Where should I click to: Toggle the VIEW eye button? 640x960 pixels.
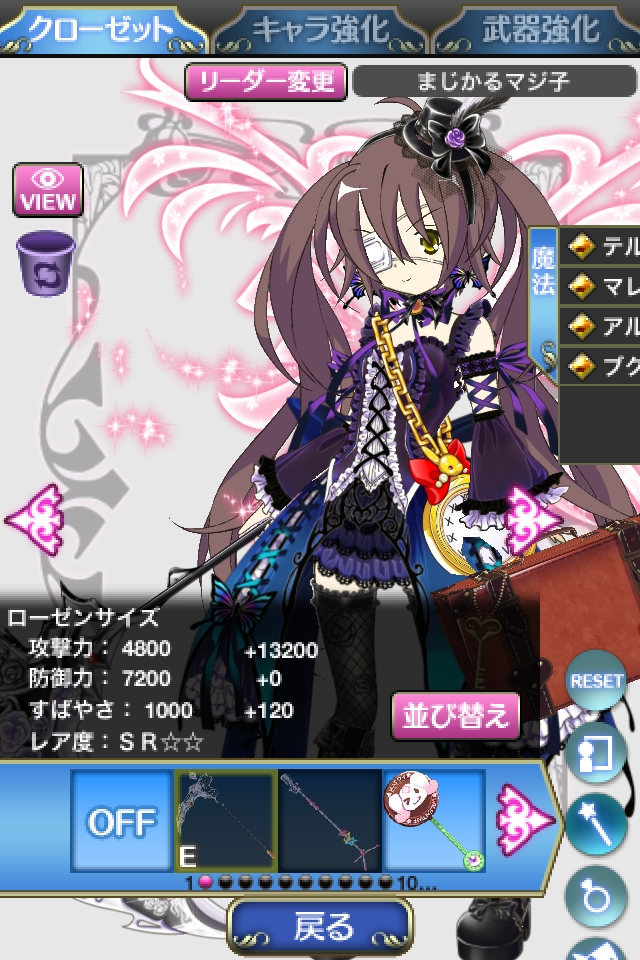tap(47, 190)
